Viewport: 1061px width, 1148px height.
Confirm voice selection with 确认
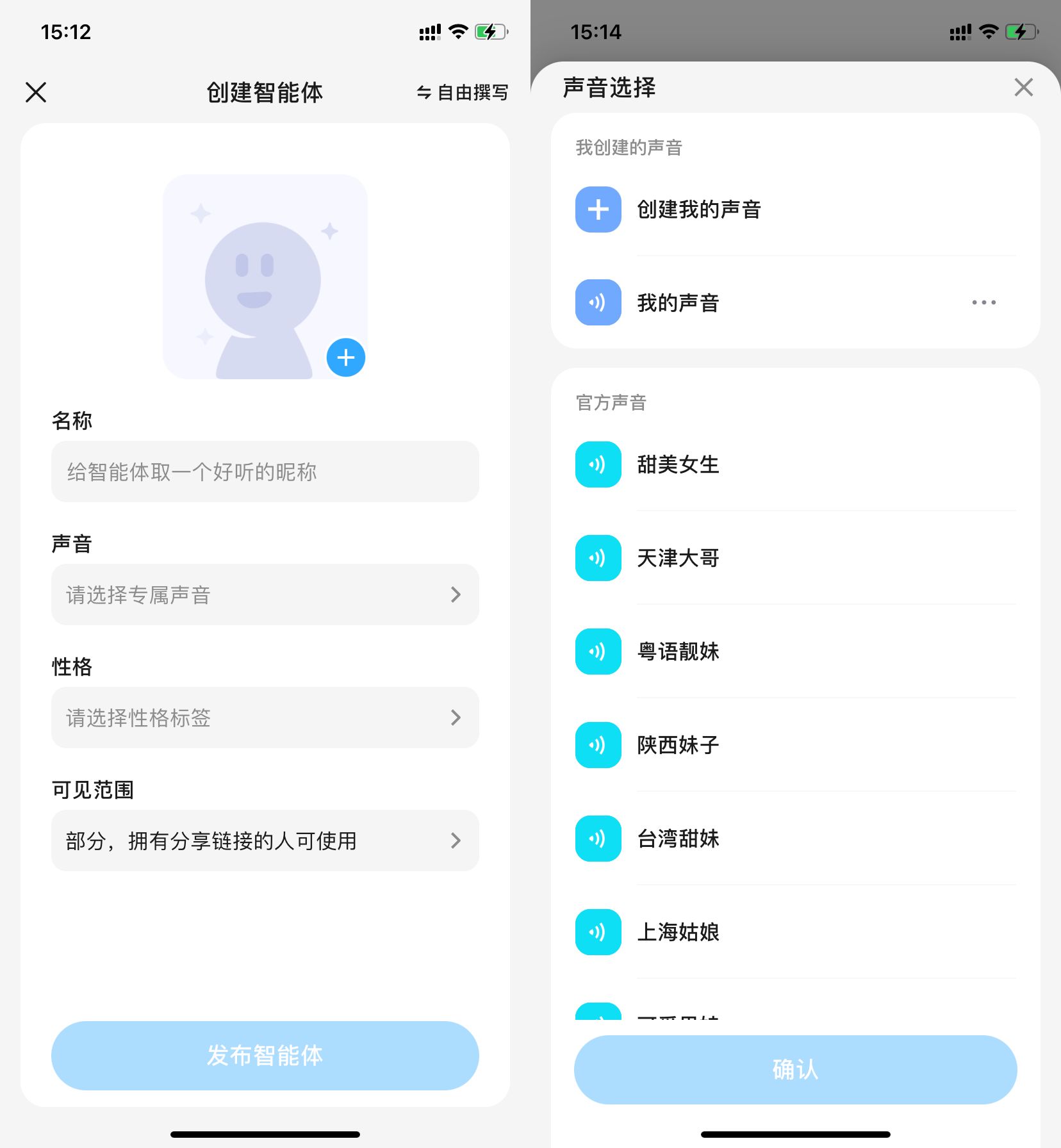(795, 1069)
